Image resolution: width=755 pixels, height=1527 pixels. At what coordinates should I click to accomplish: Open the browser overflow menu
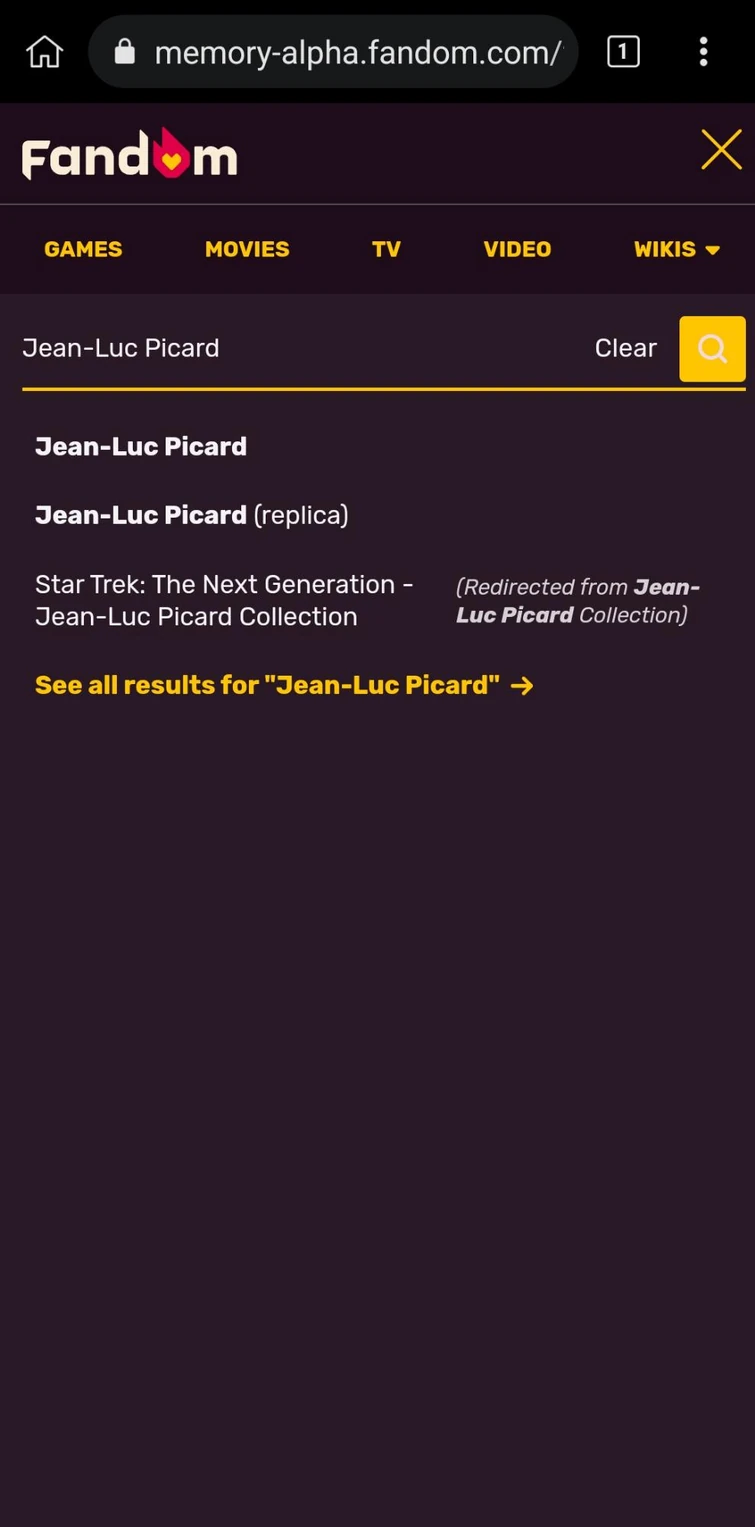point(703,51)
